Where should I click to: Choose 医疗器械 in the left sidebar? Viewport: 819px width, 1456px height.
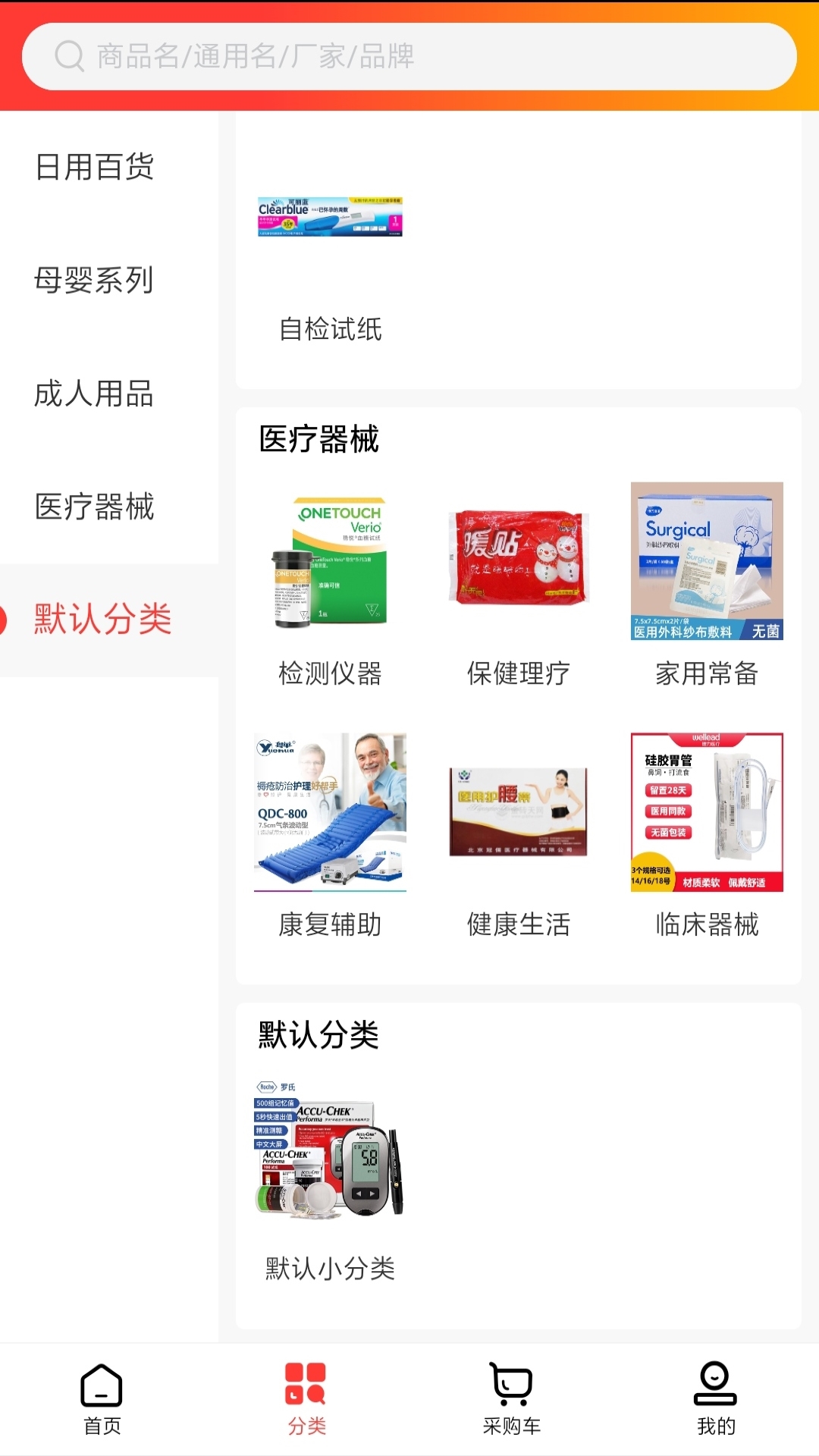pos(95,507)
